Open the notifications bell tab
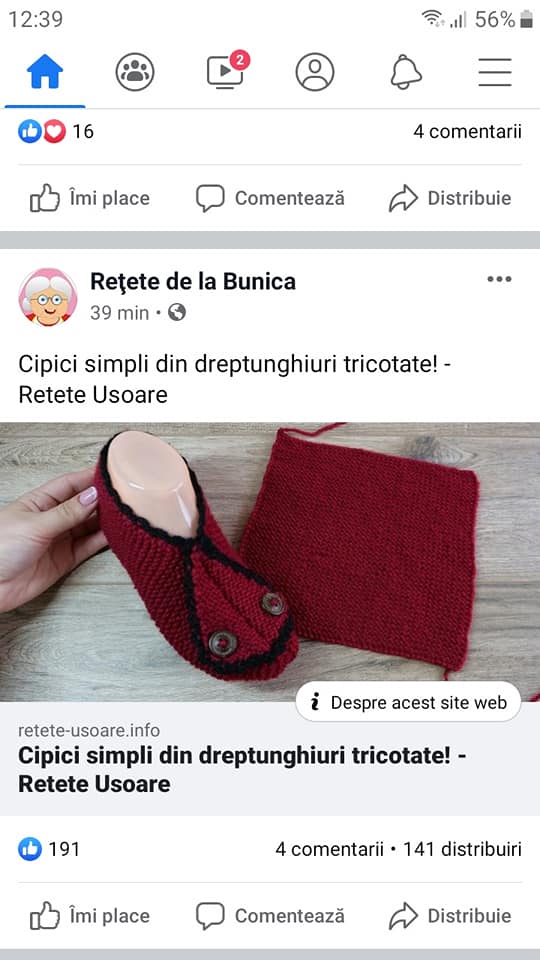 406,72
